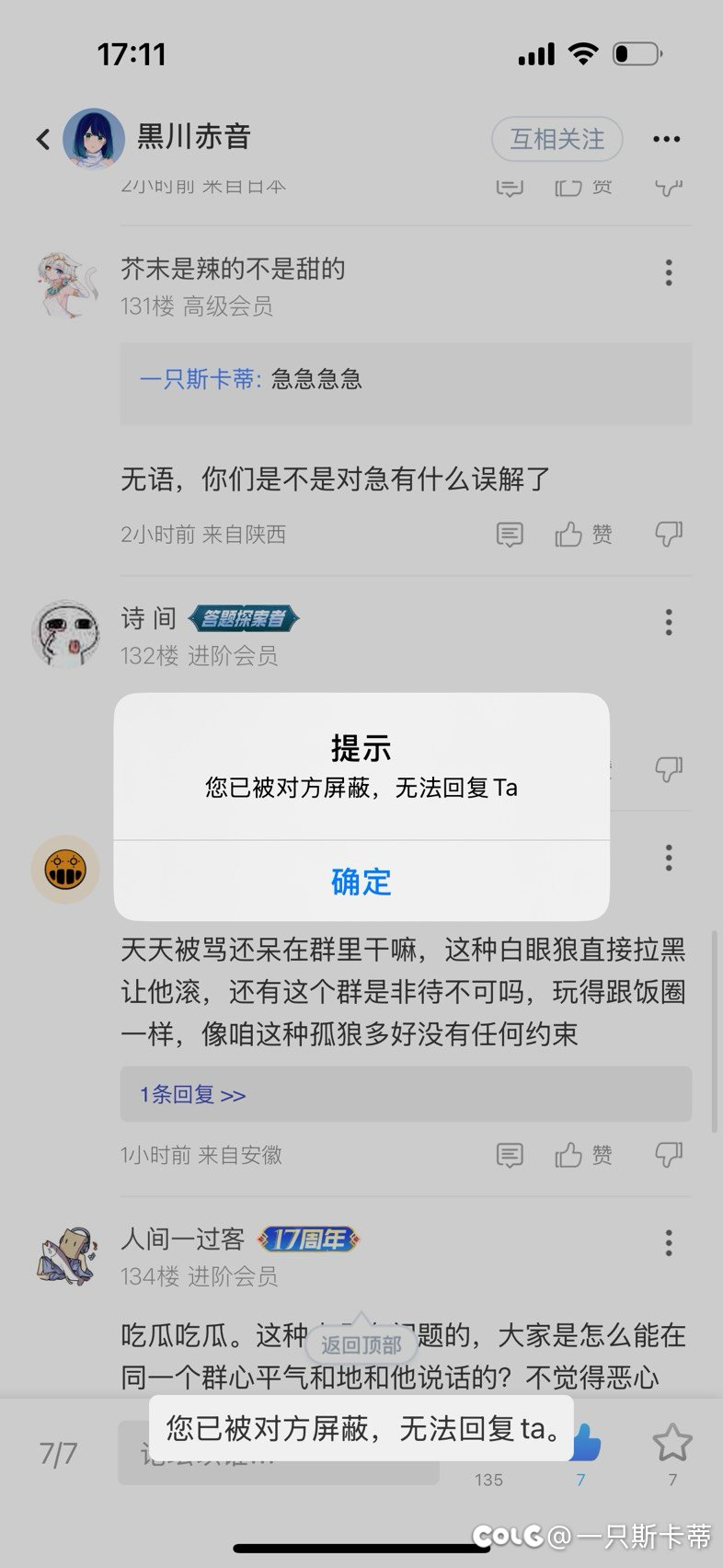Open options for 芥末是辣的不是甜的's comment
Viewport: 723px width, 1568px height.
[x=669, y=272]
